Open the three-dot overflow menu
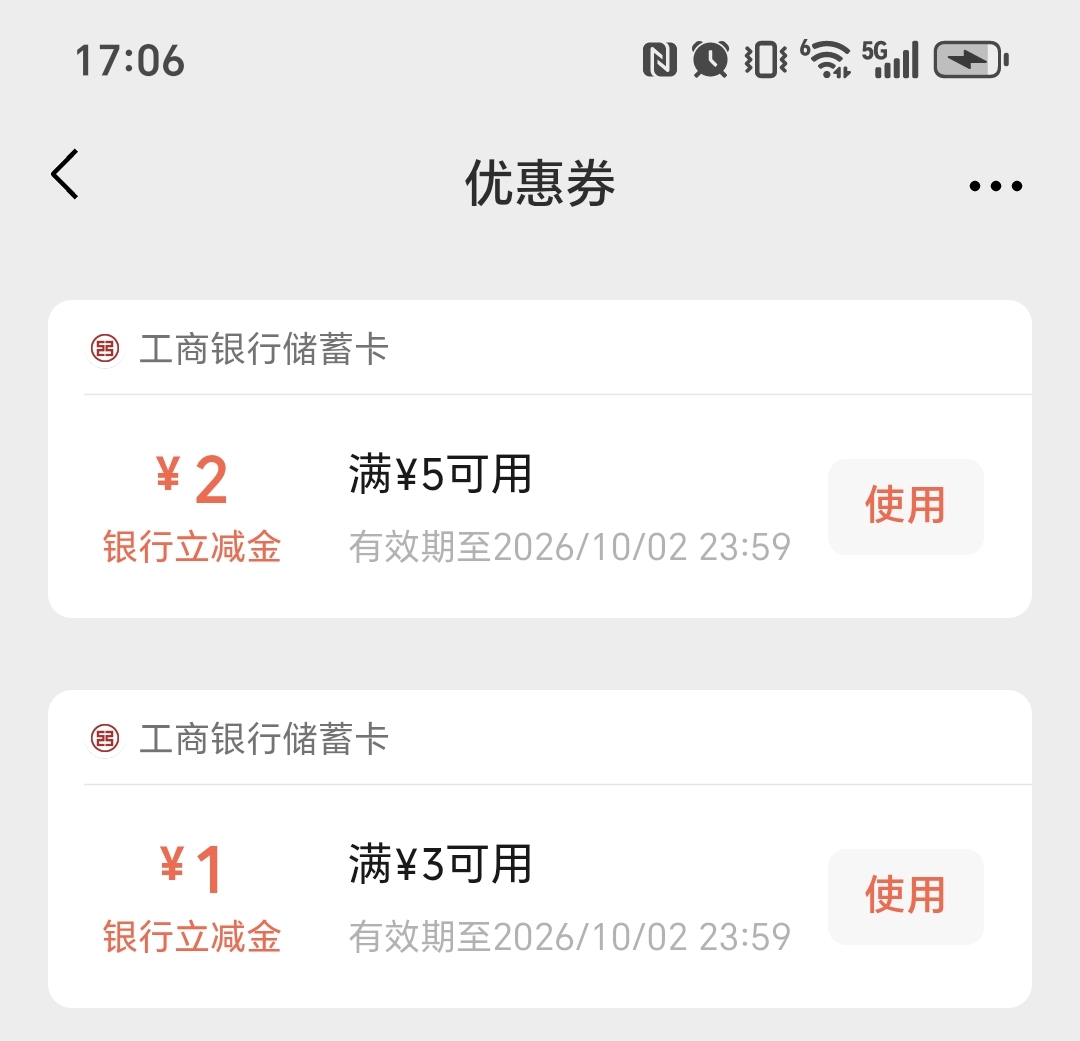The image size is (1080, 1041). 995,185
